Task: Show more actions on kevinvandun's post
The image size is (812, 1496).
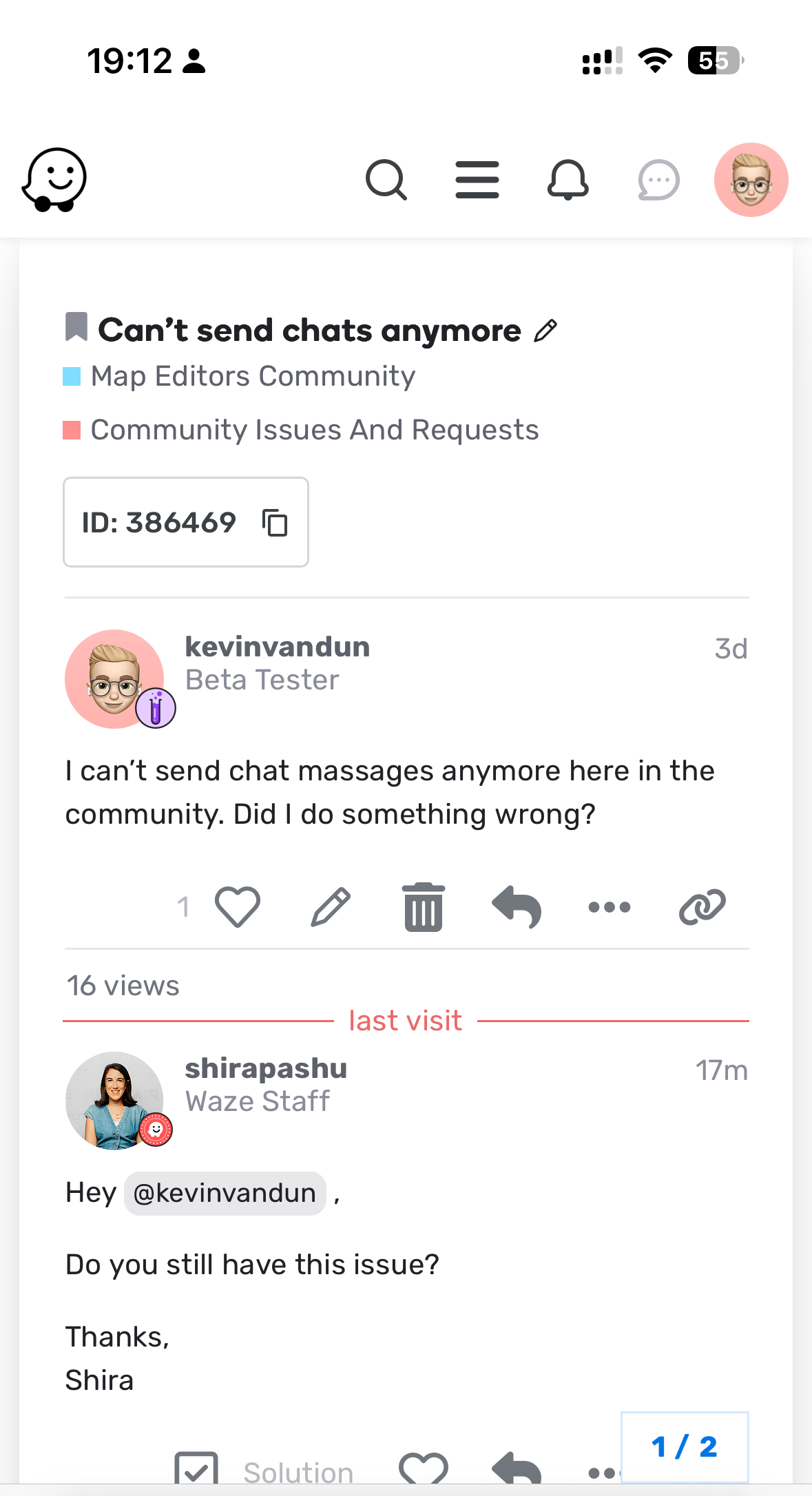Action: coord(610,907)
